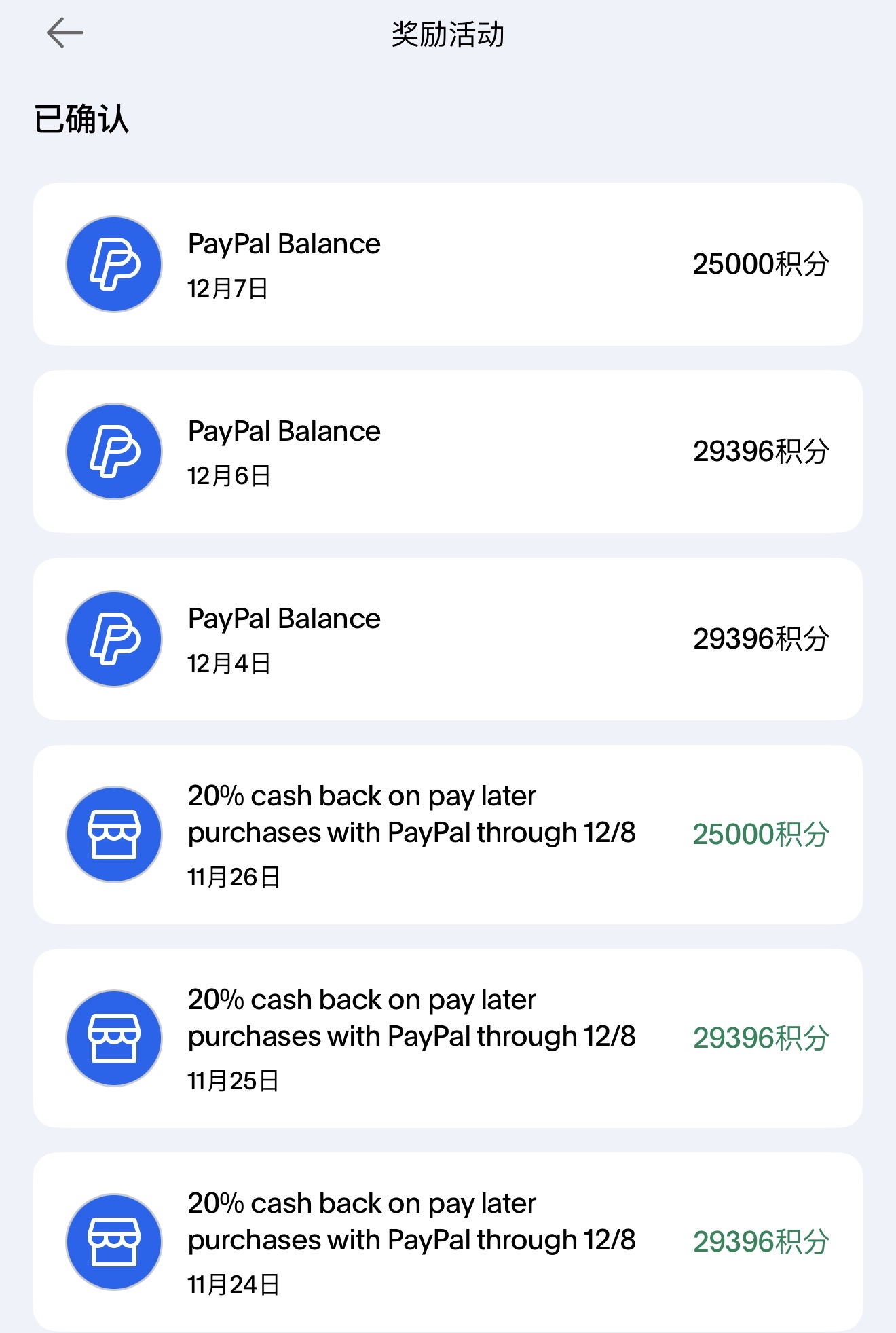View the 20% cash back reward from 11月25日

click(447, 1038)
